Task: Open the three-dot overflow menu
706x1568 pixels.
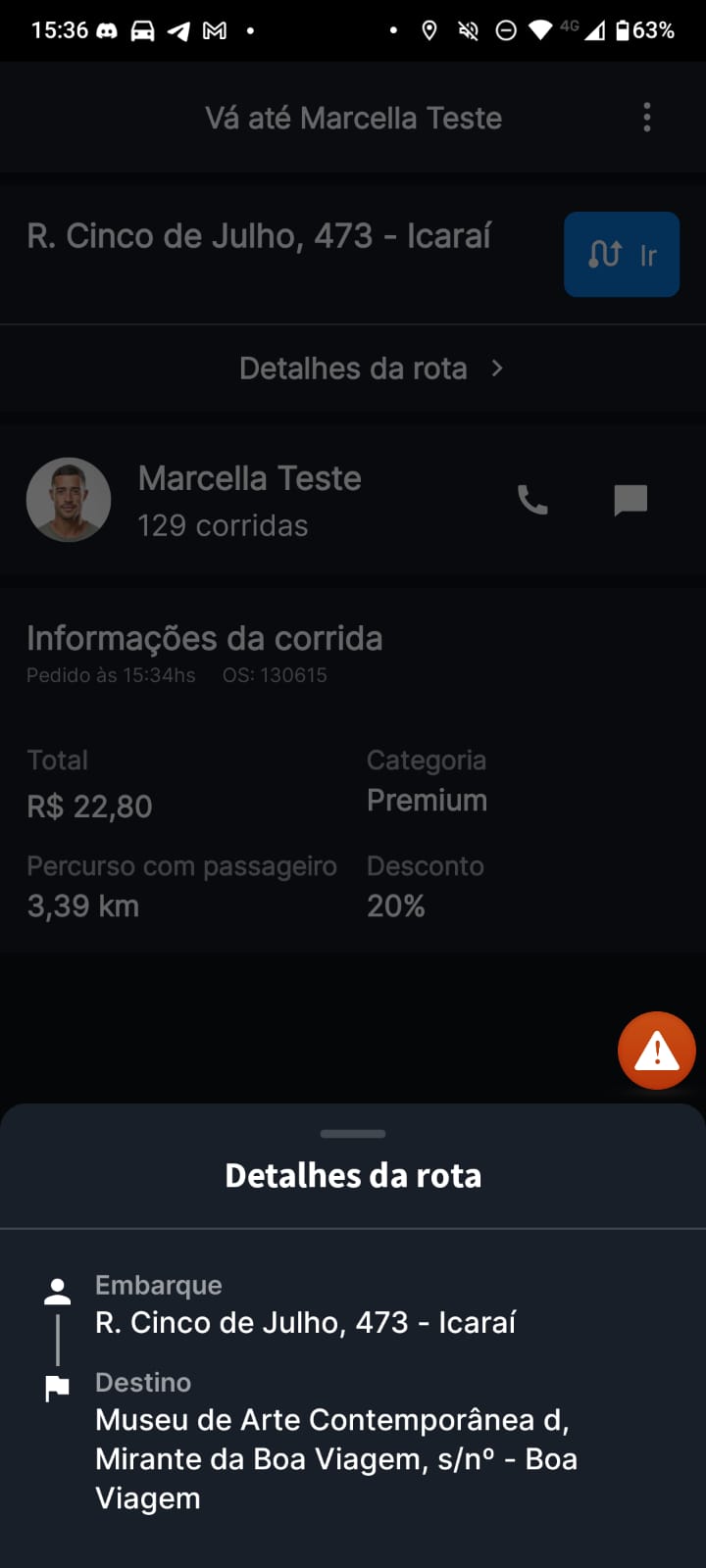Action: pyautogui.click(x=646, y=118)
